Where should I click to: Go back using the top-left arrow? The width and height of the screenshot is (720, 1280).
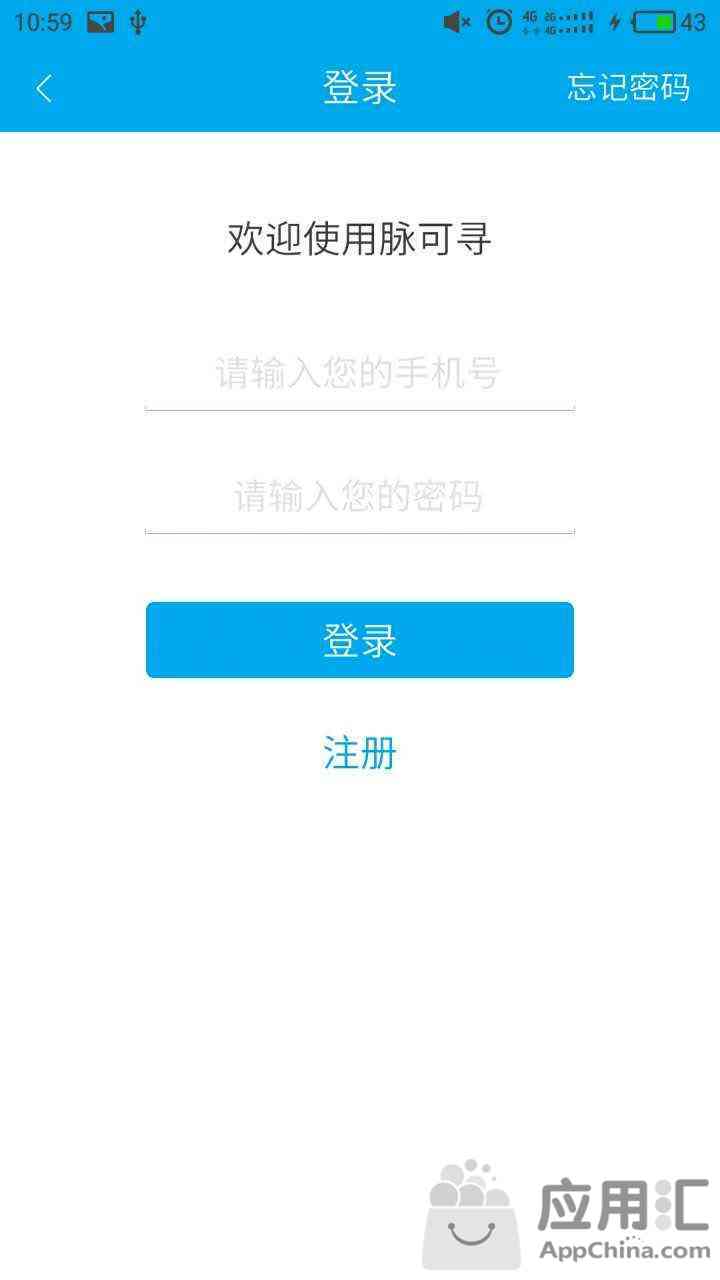[x=43, y=88]
